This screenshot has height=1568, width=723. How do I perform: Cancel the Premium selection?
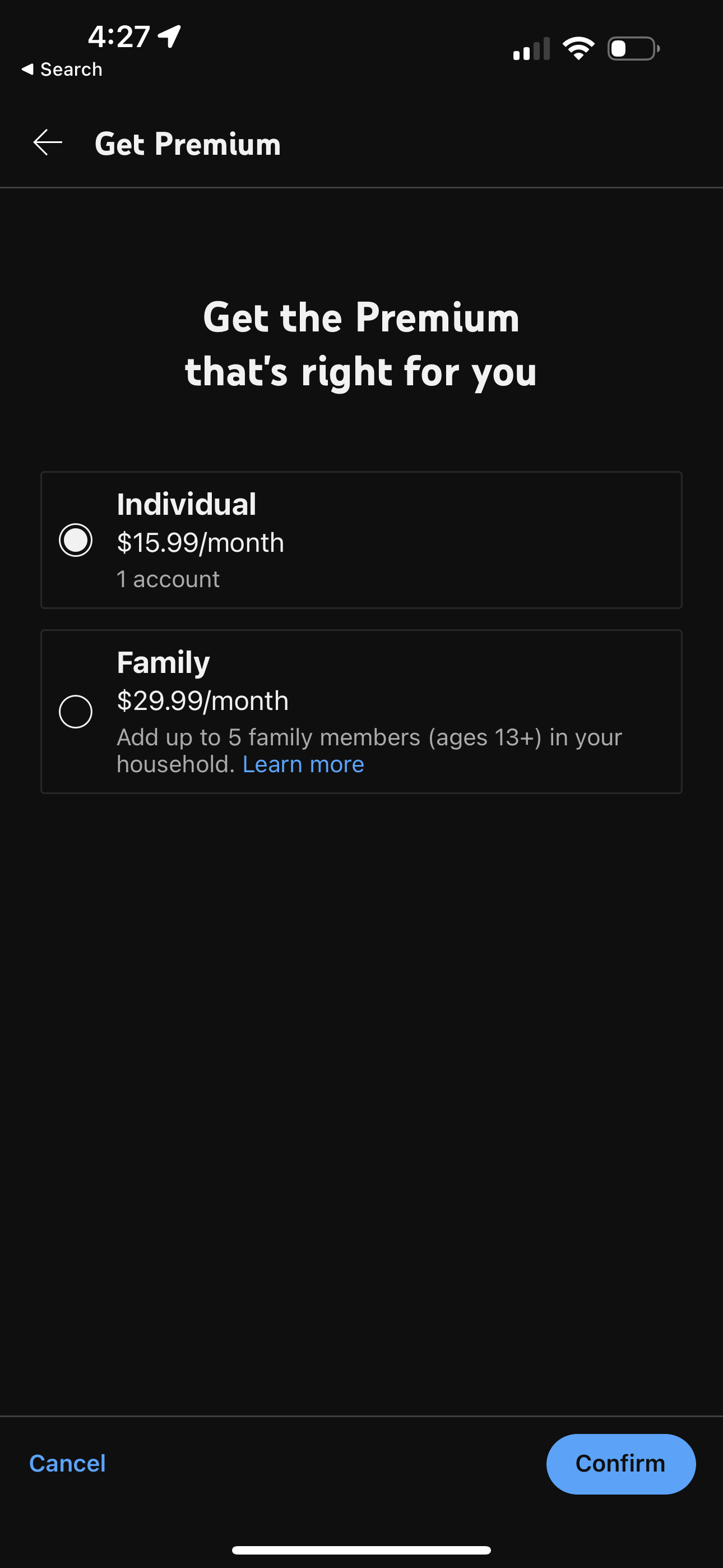pyautogui.click(x=67, y=1464)
